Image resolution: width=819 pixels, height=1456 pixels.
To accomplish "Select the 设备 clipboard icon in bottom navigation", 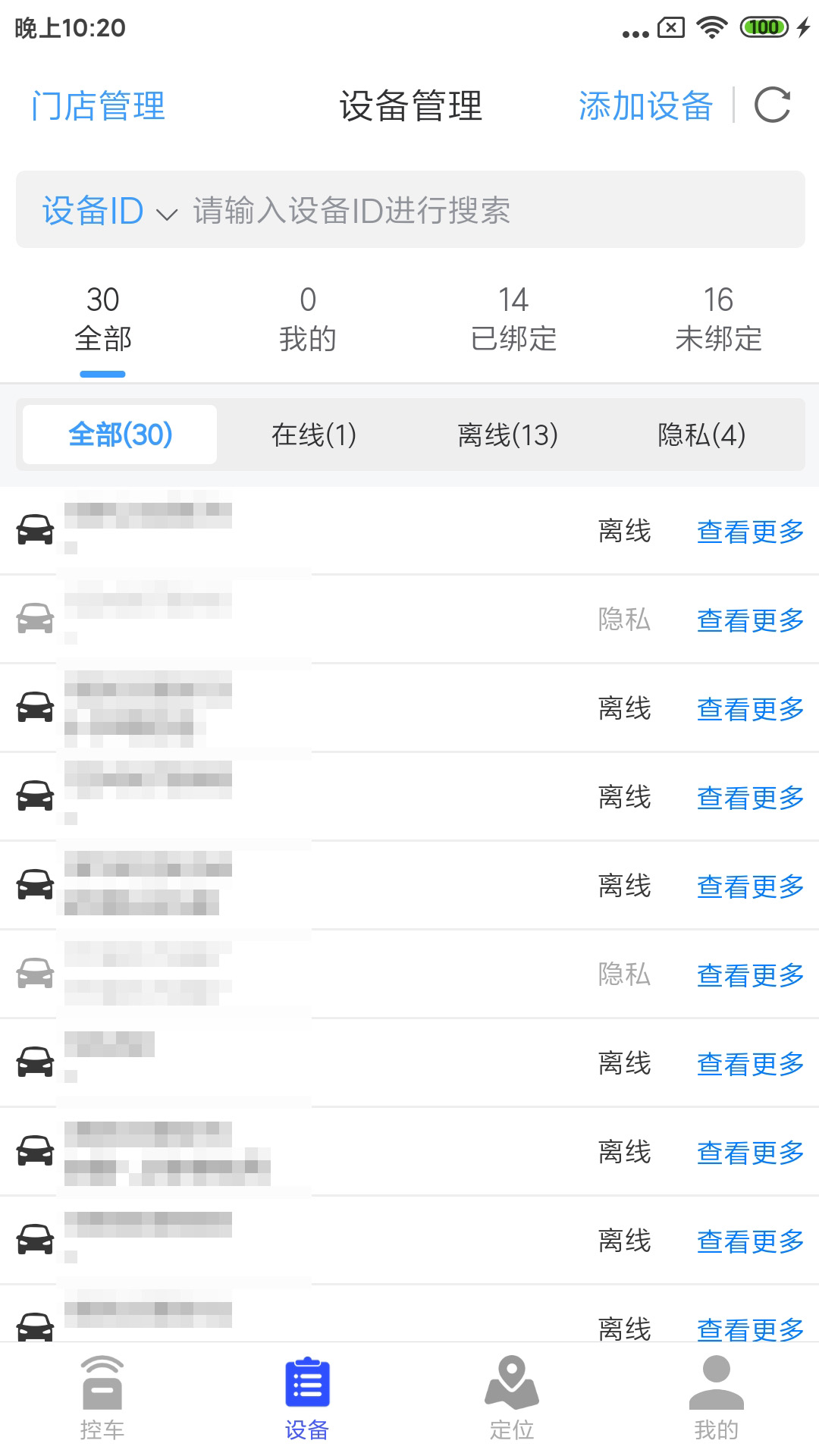I will click(x=307, y=1385).
